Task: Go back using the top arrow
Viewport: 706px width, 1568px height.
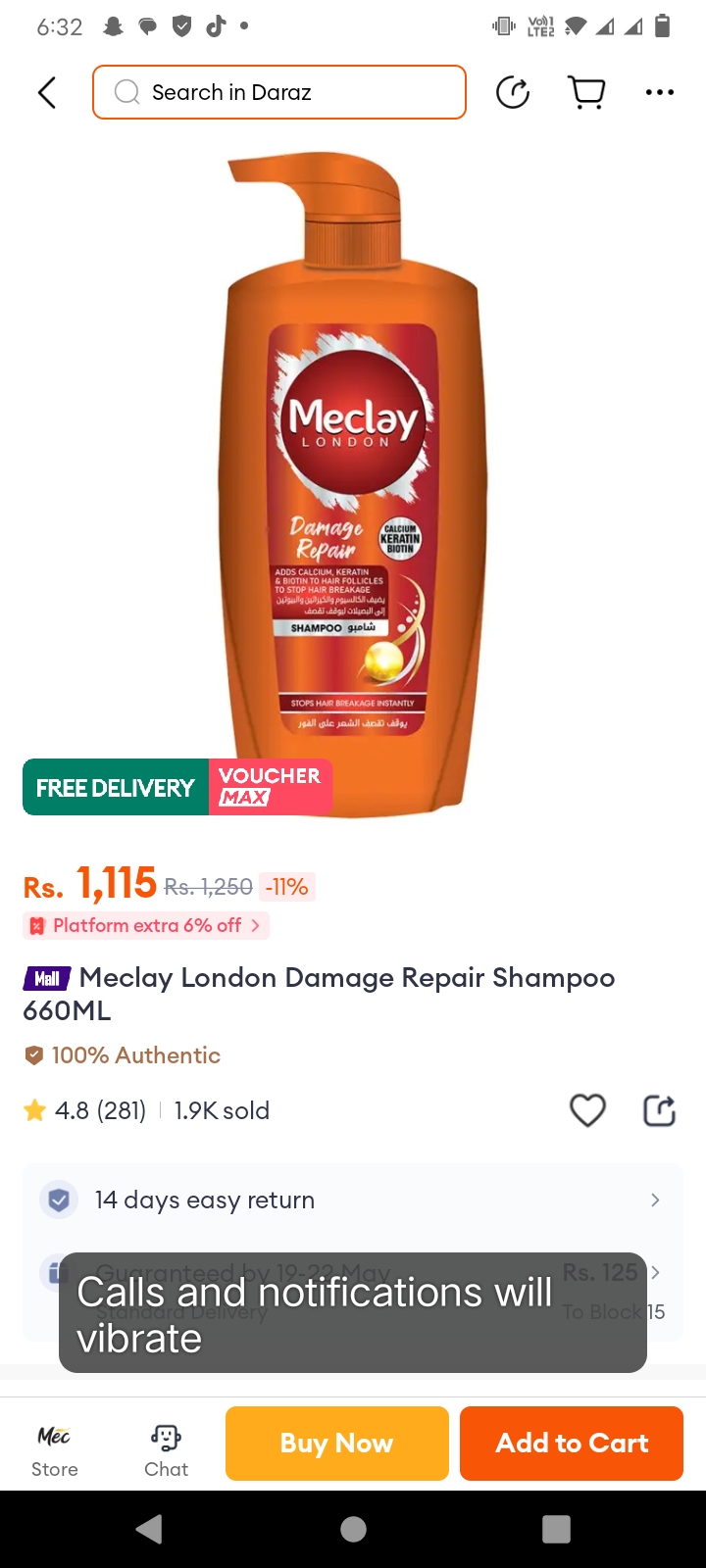Action: (x=46, y=92)
